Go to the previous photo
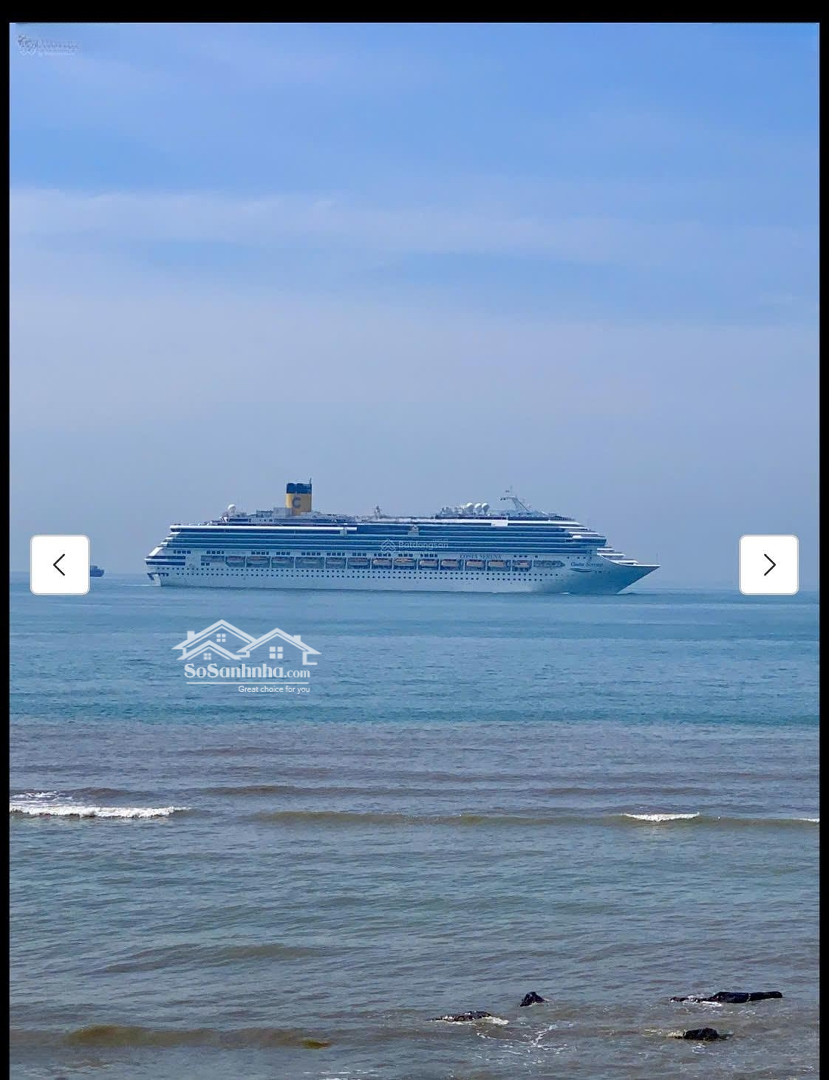This screenshot has width=829, height=1080. [60, 565]
